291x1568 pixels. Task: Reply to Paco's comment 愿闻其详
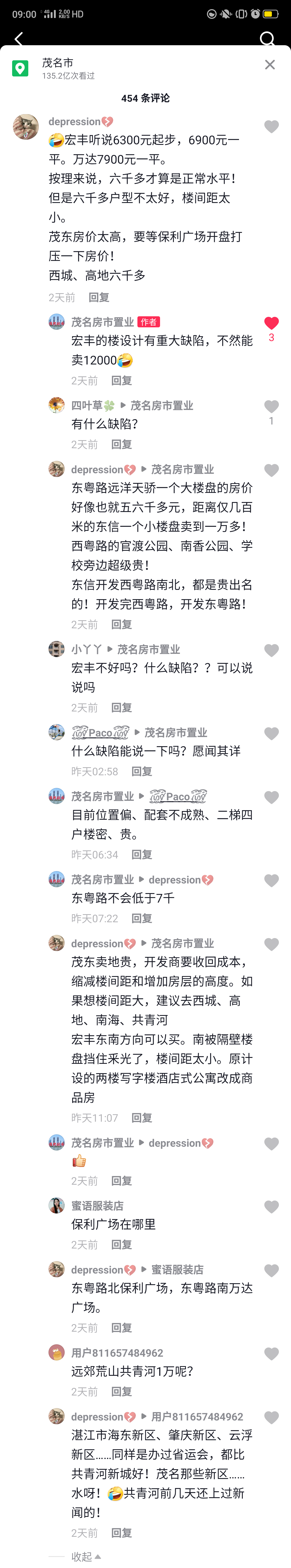point(141,771)
